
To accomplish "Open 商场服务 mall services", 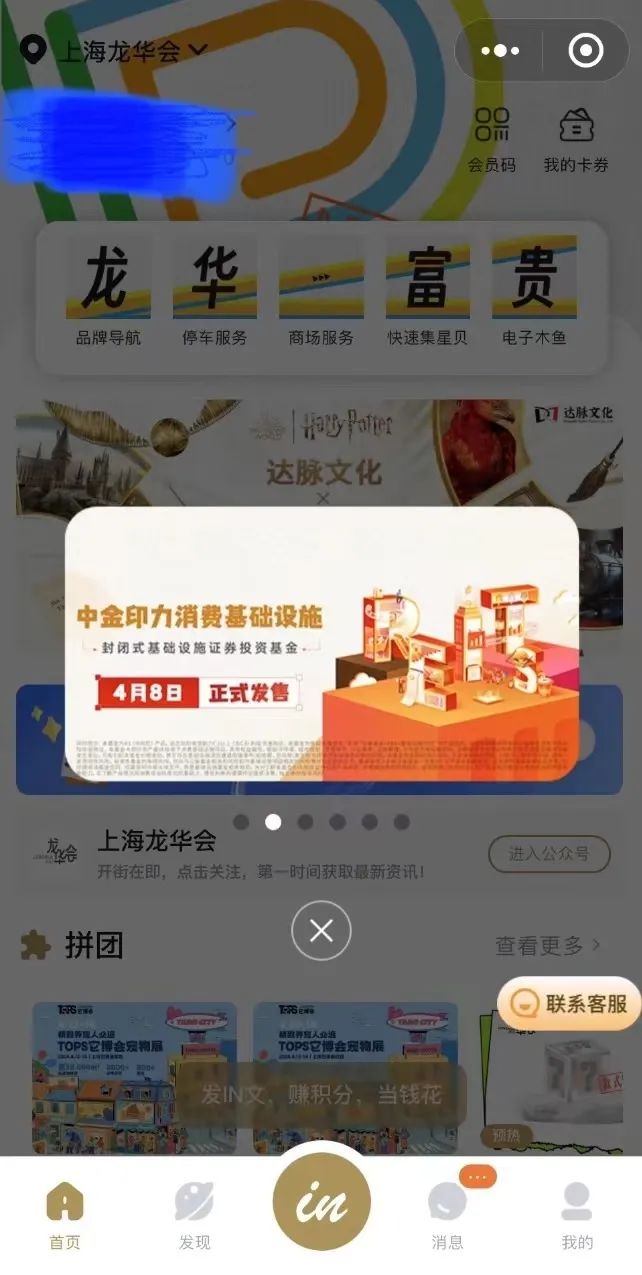I will [x=321, y=292].
